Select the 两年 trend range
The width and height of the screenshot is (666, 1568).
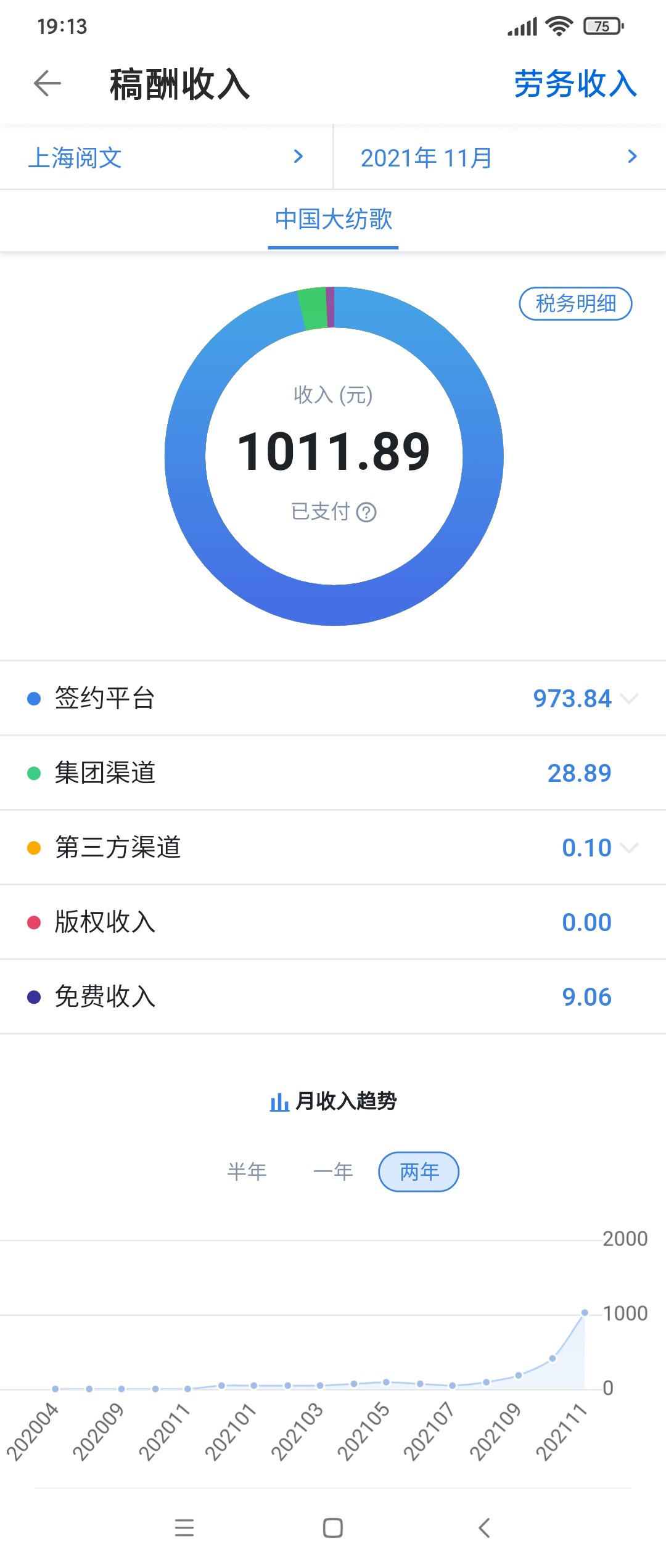point(419,1172)
